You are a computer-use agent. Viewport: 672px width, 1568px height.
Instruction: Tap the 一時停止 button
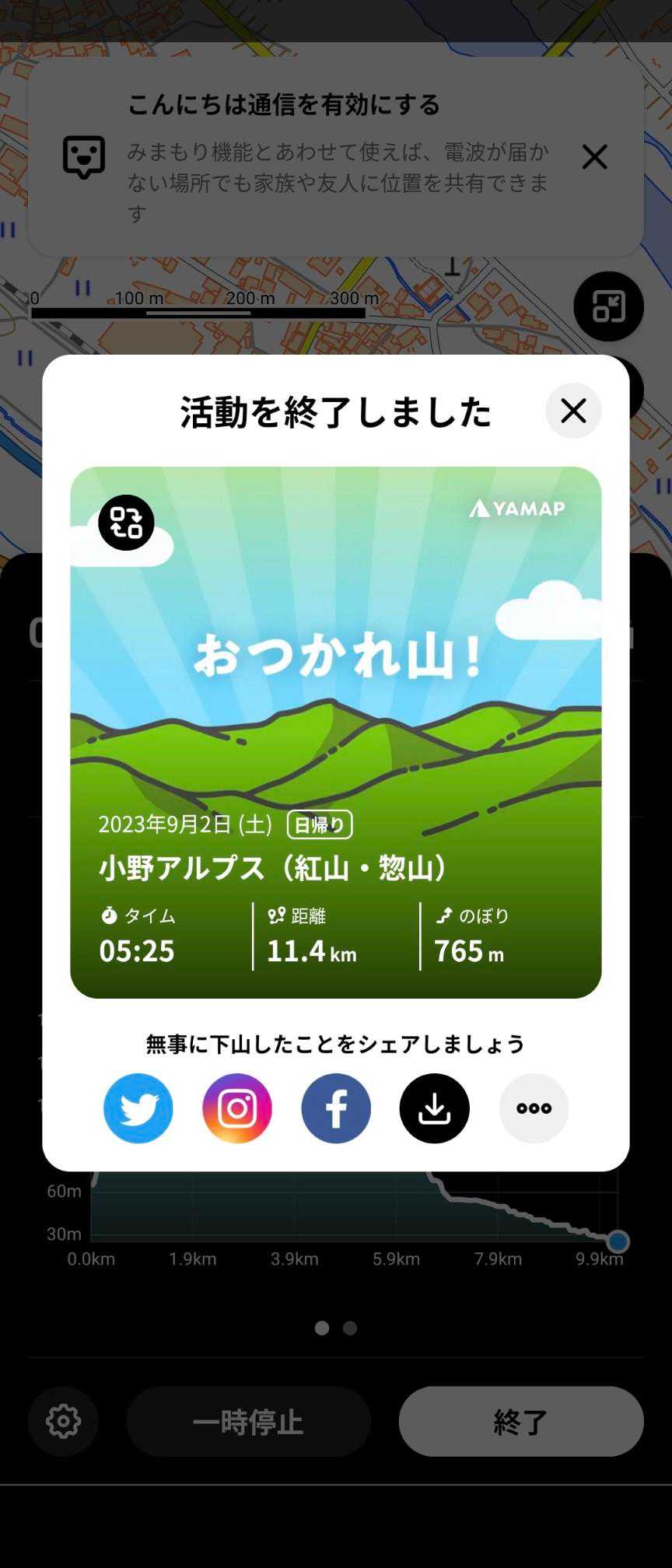click(x=248, y=1421)
